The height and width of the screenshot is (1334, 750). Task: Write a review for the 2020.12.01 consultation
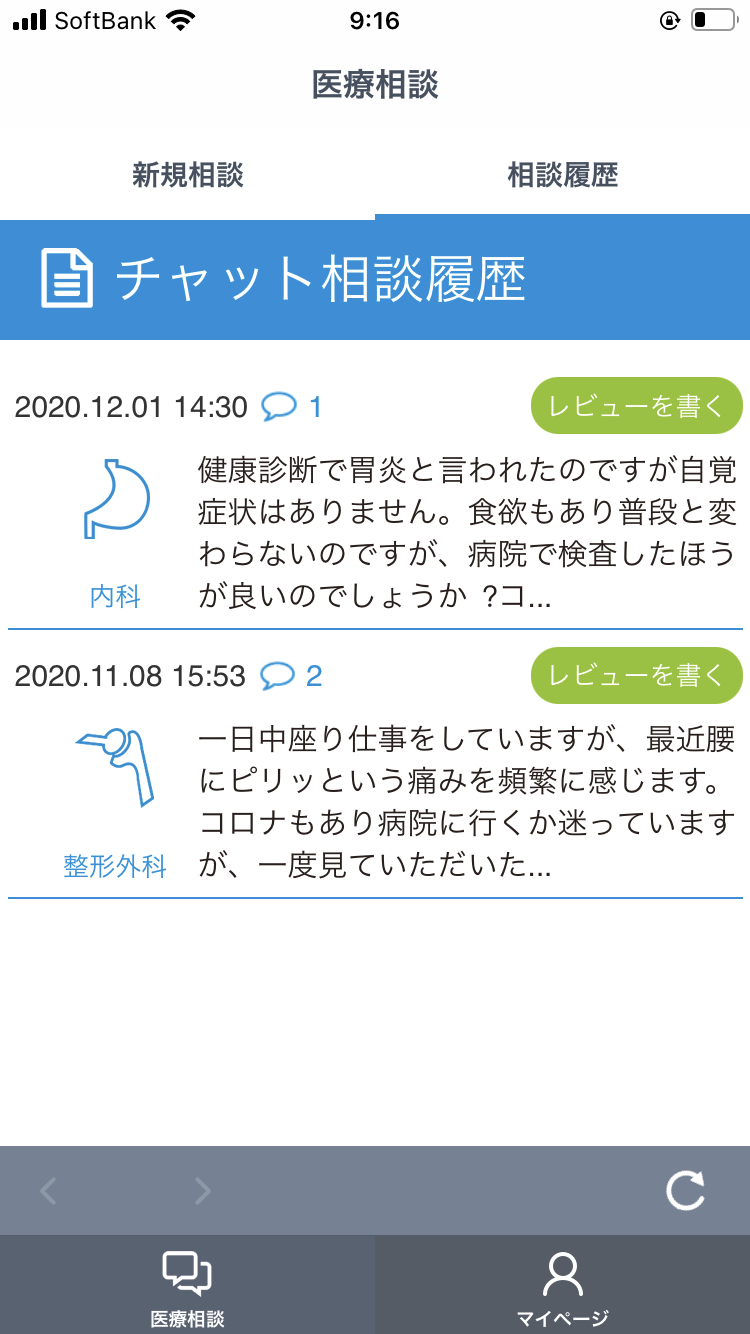tap(636, 406)
